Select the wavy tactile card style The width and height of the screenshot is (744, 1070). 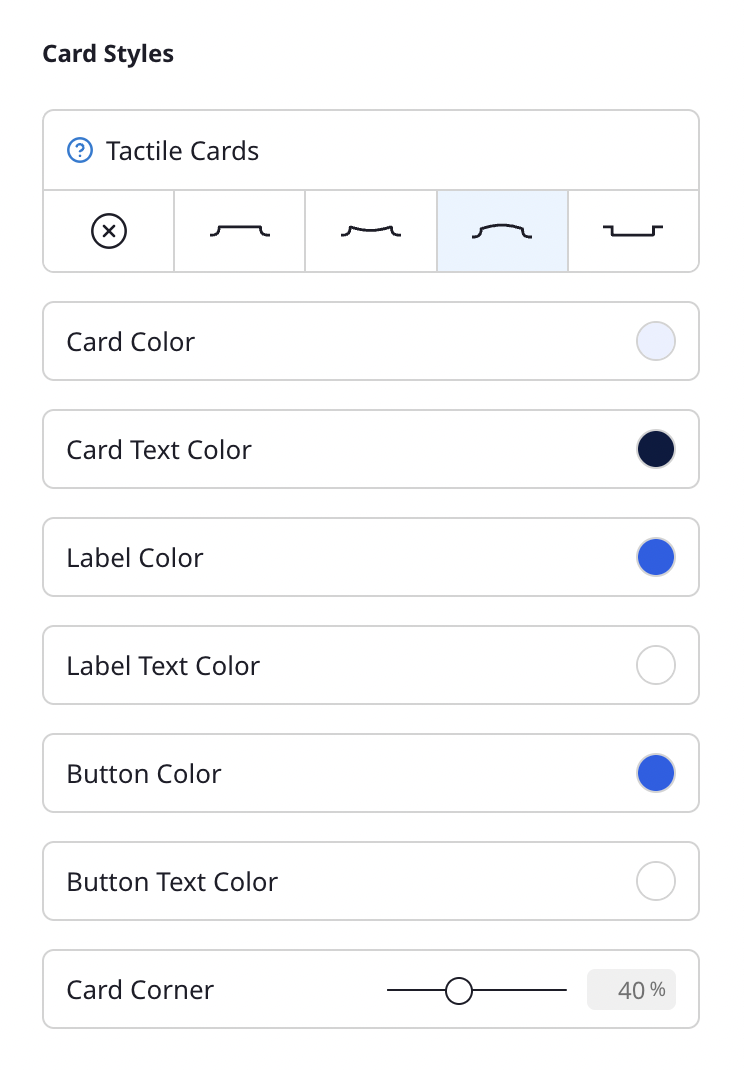pos(371,231)
